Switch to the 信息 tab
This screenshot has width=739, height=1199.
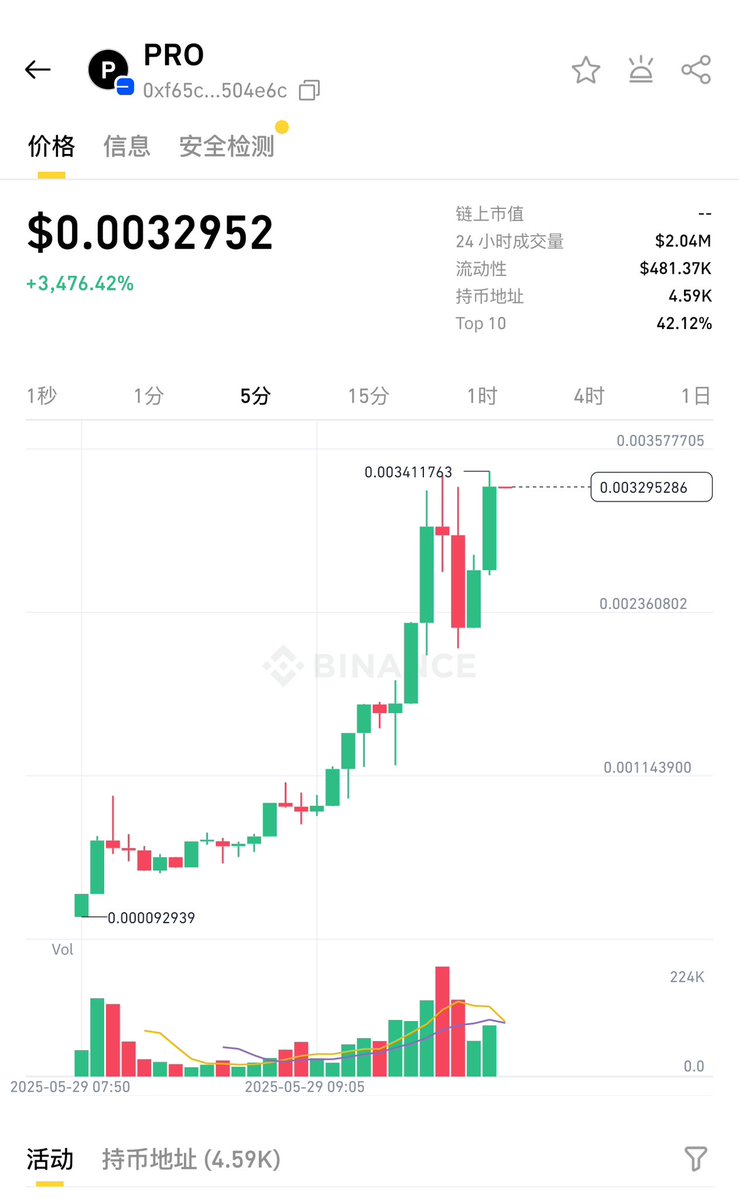tap(127, 145)
